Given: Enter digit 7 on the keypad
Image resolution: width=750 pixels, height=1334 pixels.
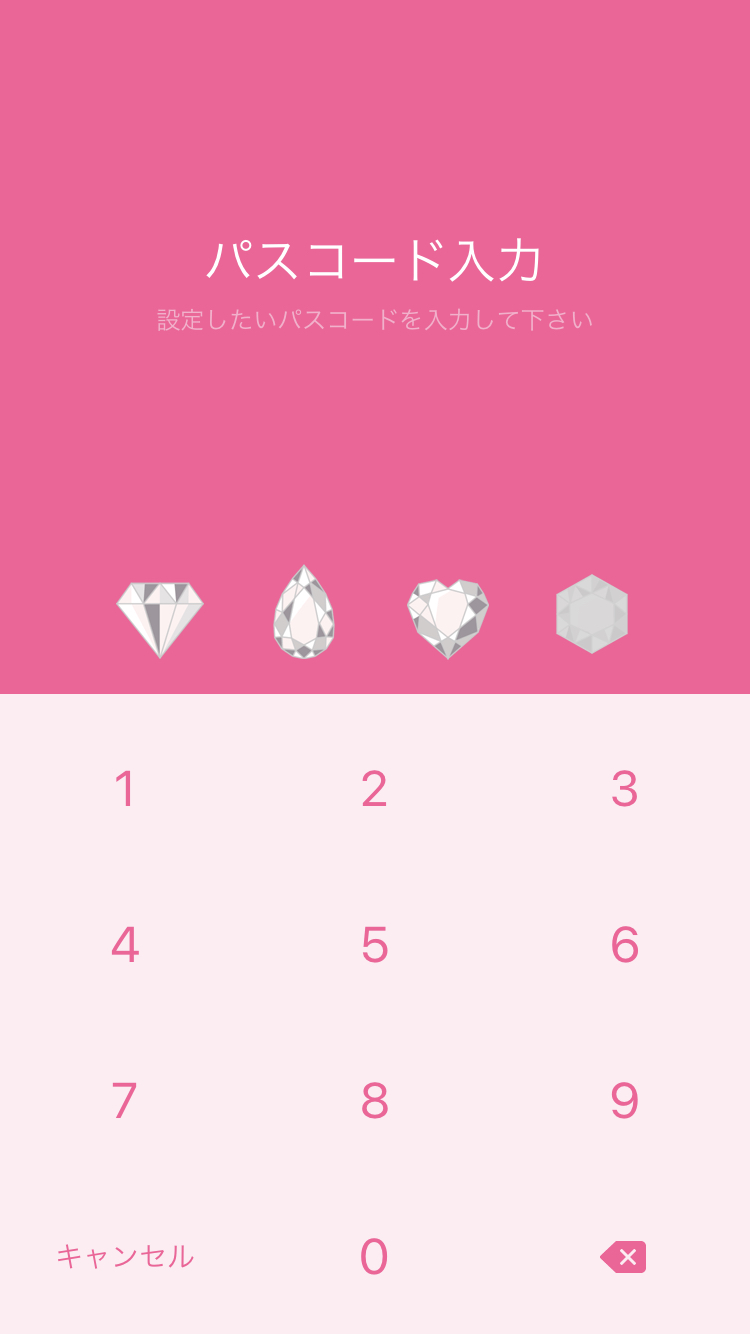Looking at the screenshot, I should (125, 1101).
